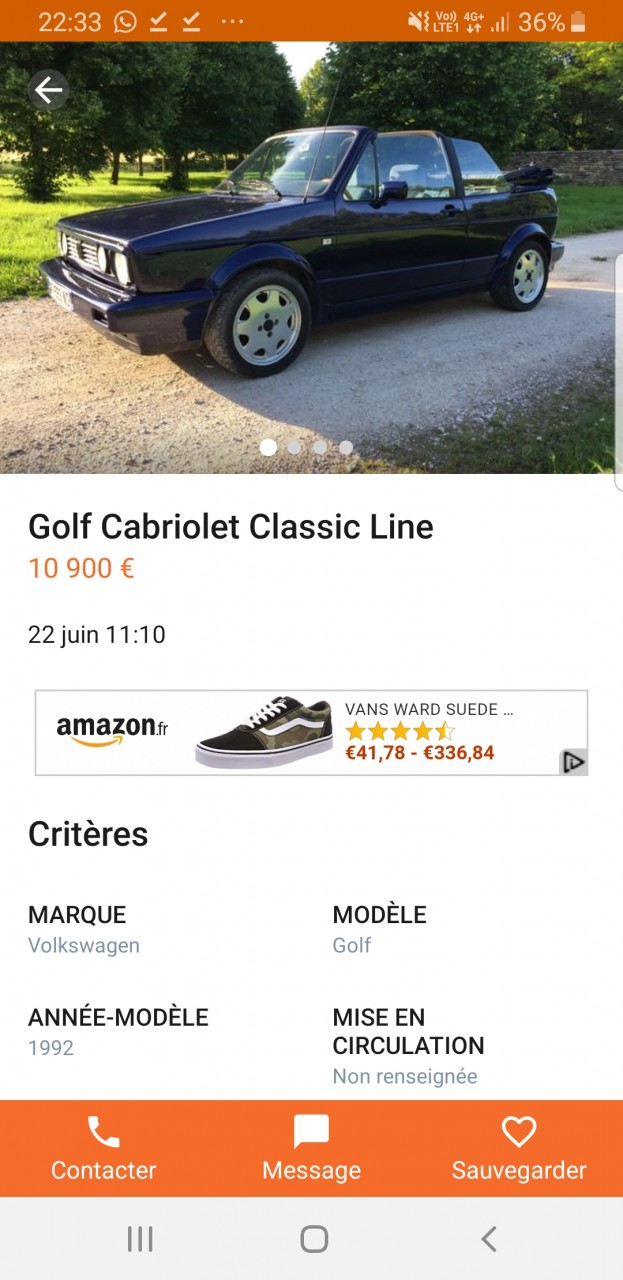Send a Message to the seller
Viewport: 623px width, 1280px height.
tap(311, 1149)
